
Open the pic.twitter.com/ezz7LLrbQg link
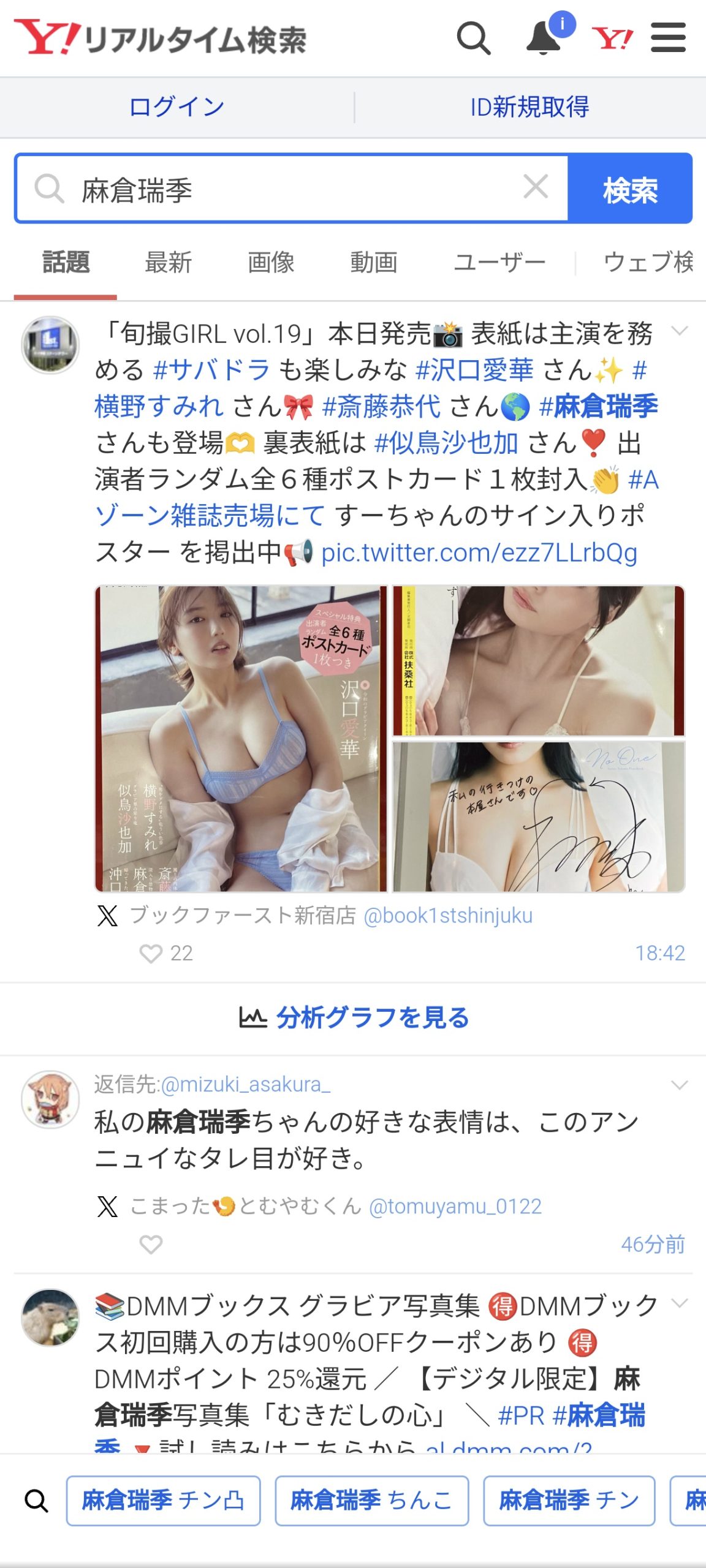point(479,552)
